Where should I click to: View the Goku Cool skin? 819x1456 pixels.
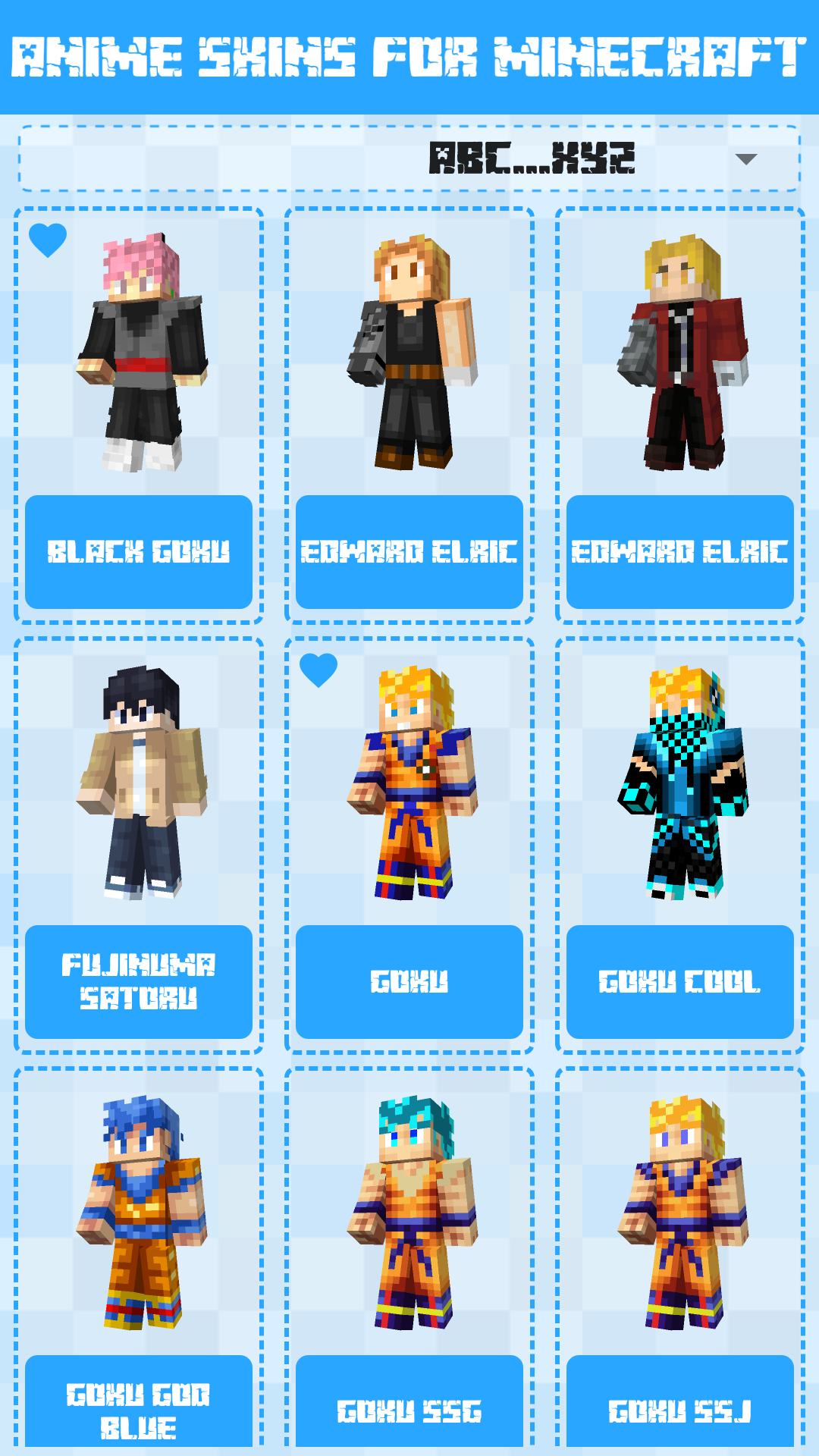680,981
